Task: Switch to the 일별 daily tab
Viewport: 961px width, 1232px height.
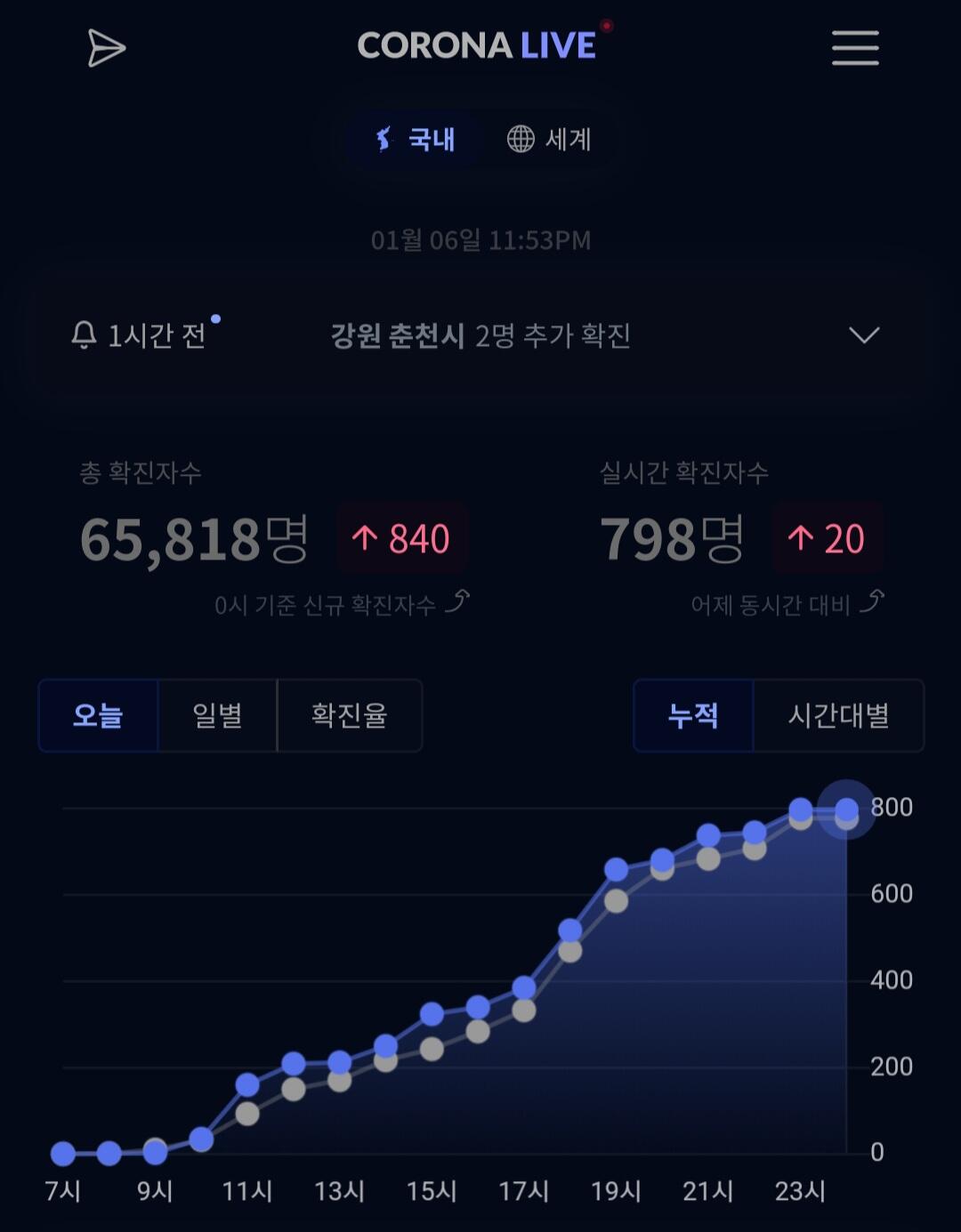Action: [218, 715]
